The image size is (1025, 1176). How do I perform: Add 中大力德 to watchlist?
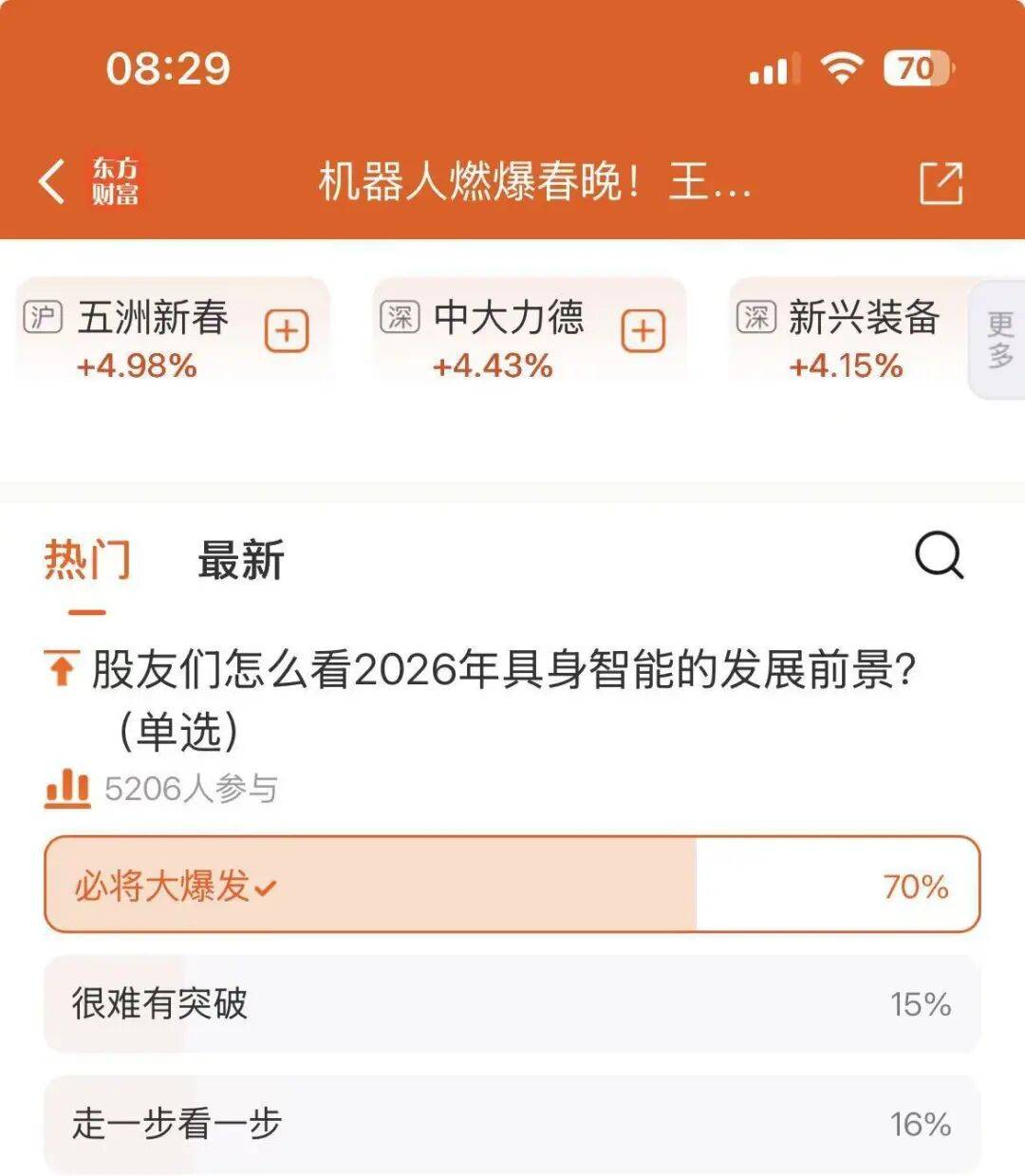point(643,331)
